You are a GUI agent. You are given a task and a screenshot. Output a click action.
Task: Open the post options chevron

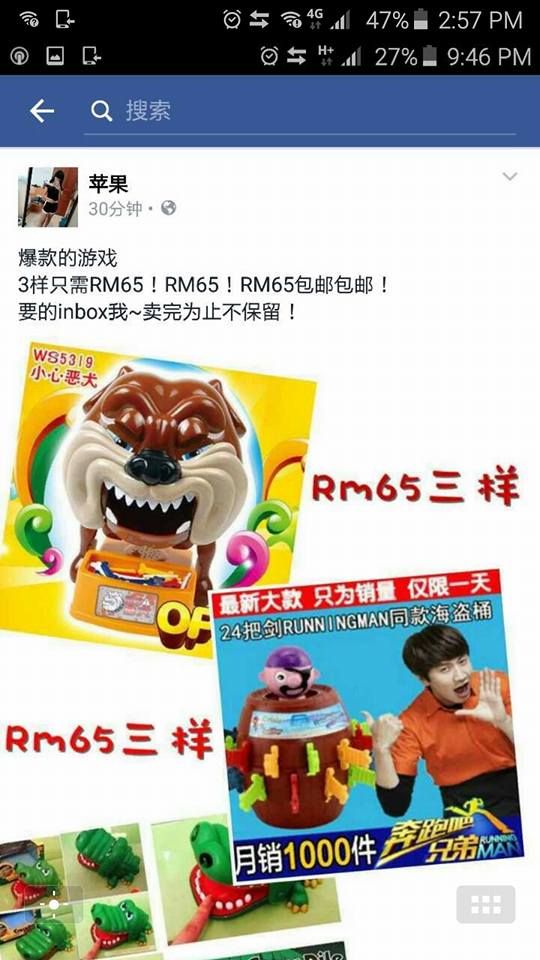[509, 176]
